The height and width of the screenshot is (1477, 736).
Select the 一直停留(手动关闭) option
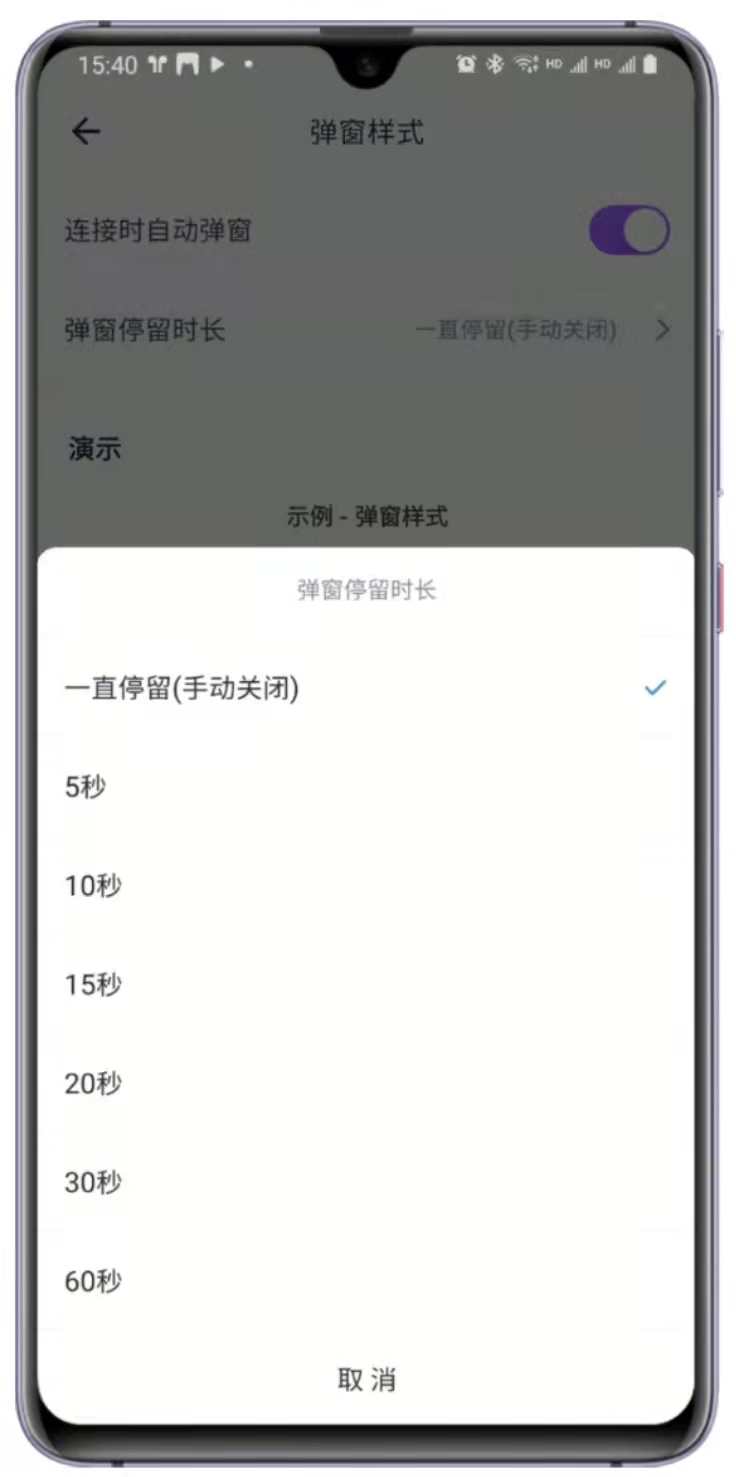[182, 689]
